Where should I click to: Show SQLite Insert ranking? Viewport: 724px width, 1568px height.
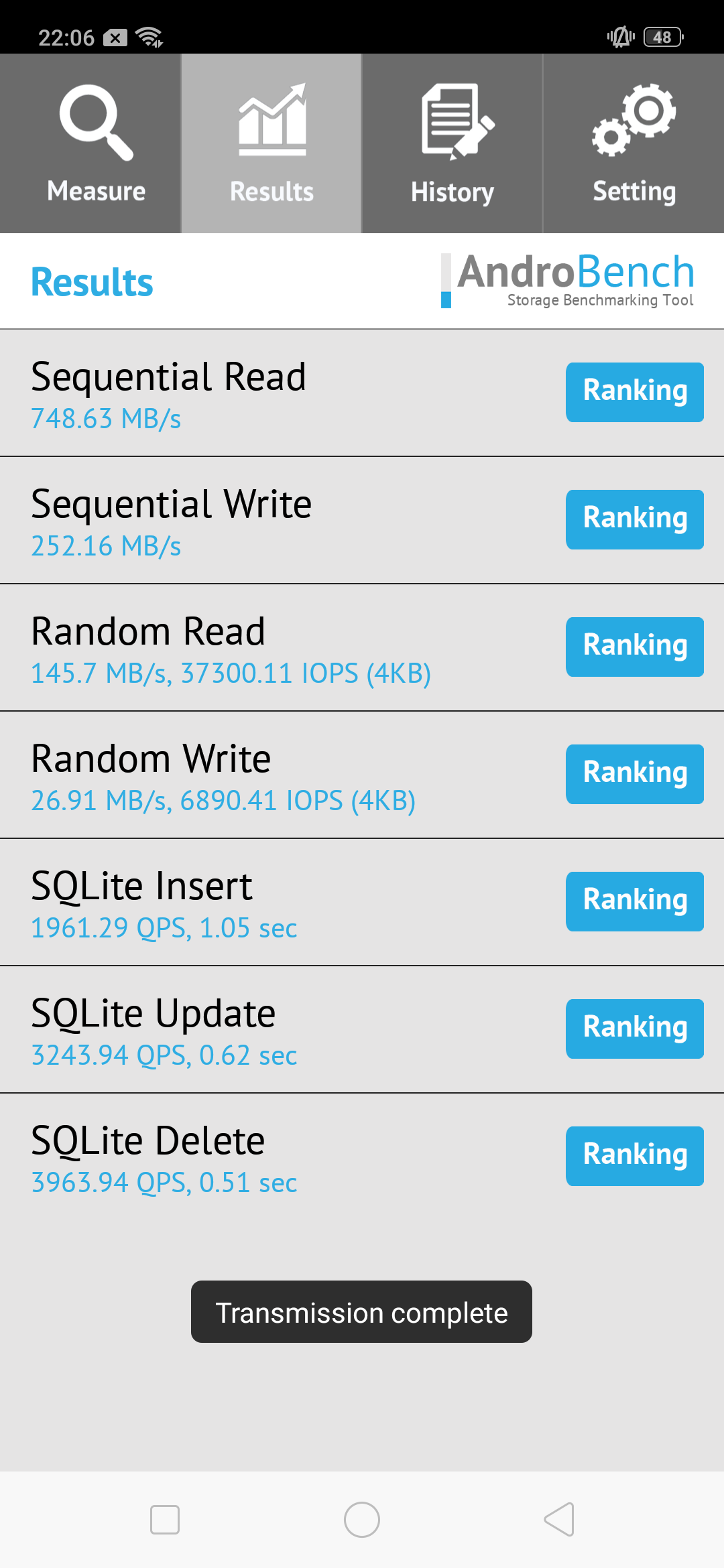pos(634,901)
